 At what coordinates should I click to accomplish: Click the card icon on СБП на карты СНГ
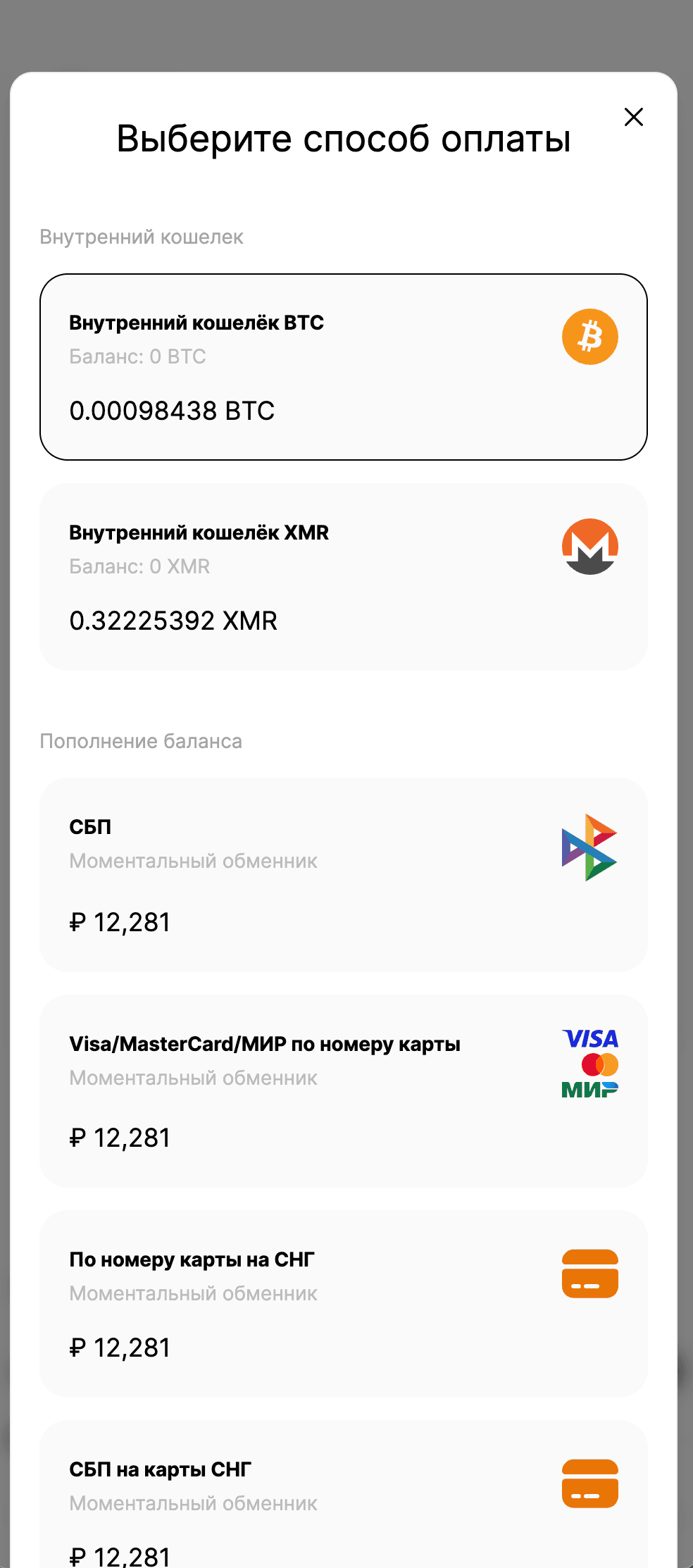tap(589, 1484)
